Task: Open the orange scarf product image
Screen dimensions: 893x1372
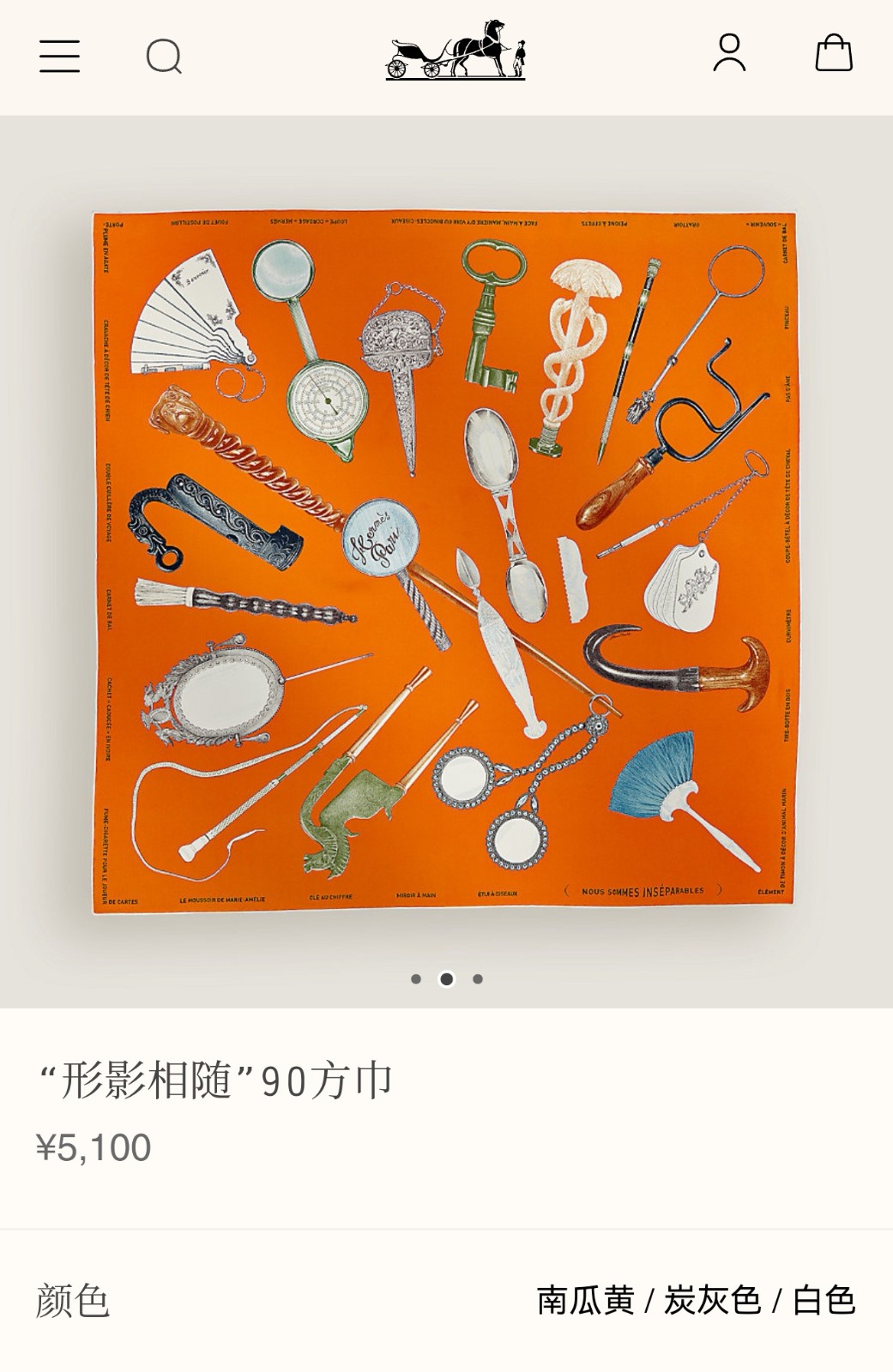Action: (x=445, y=562)
